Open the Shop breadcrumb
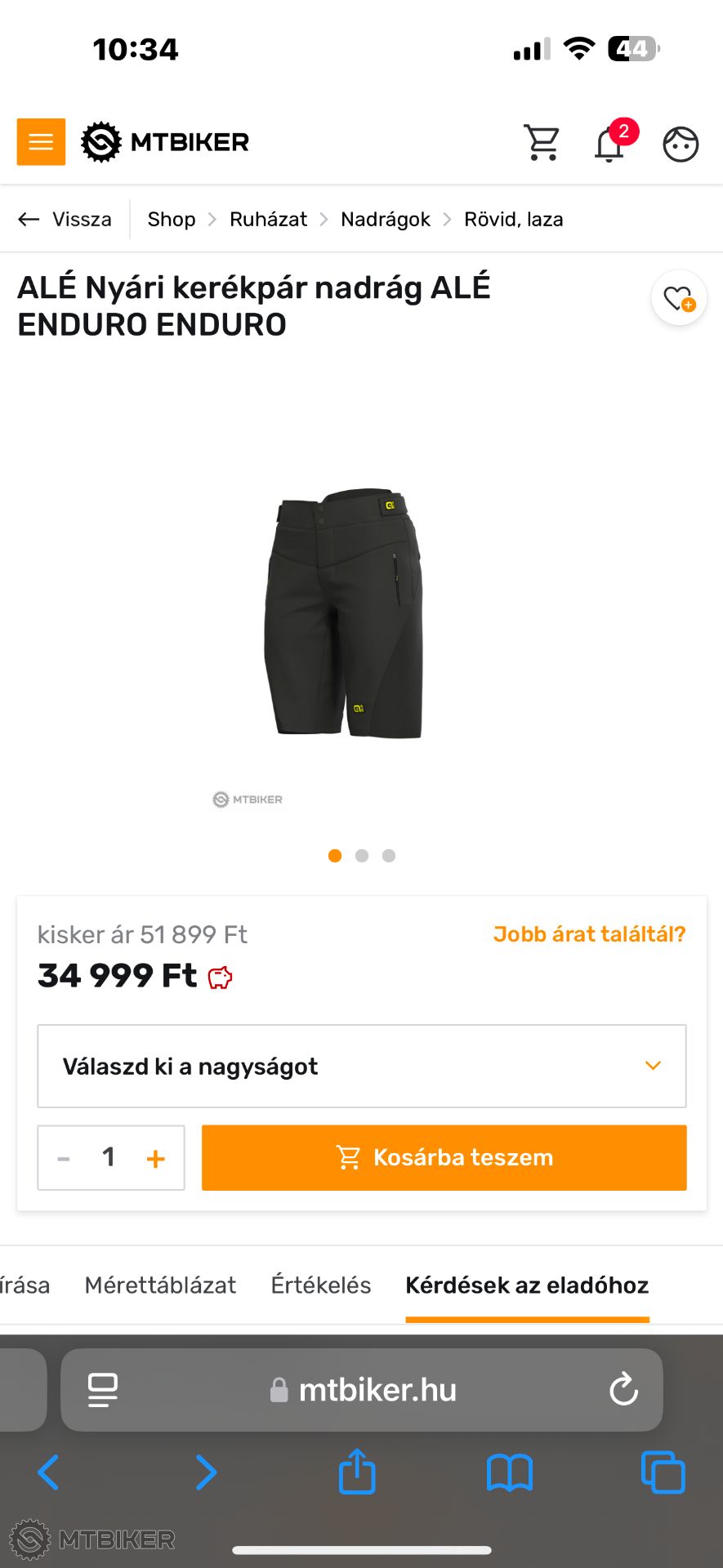 click(x=171, y=219)
